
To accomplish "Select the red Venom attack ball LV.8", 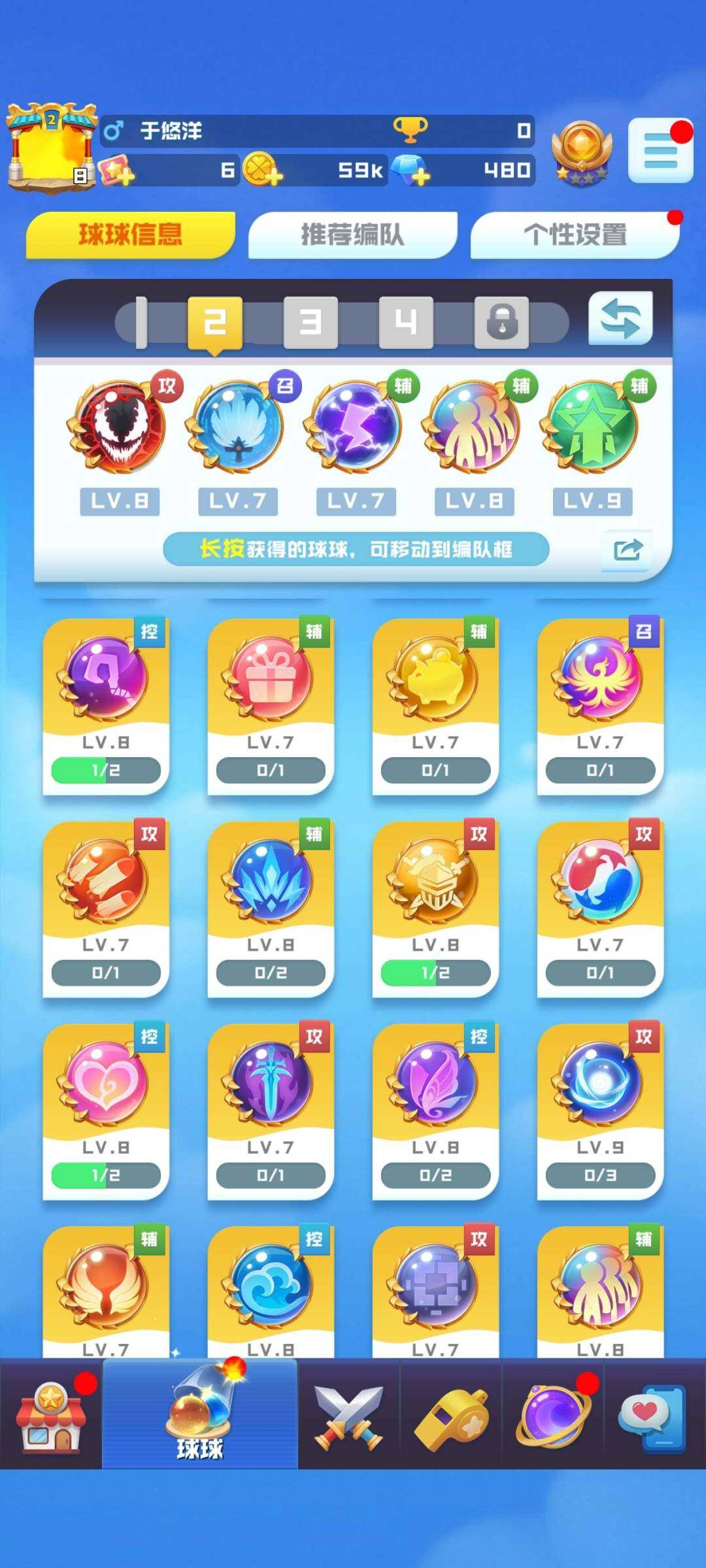I will point(118,425).
